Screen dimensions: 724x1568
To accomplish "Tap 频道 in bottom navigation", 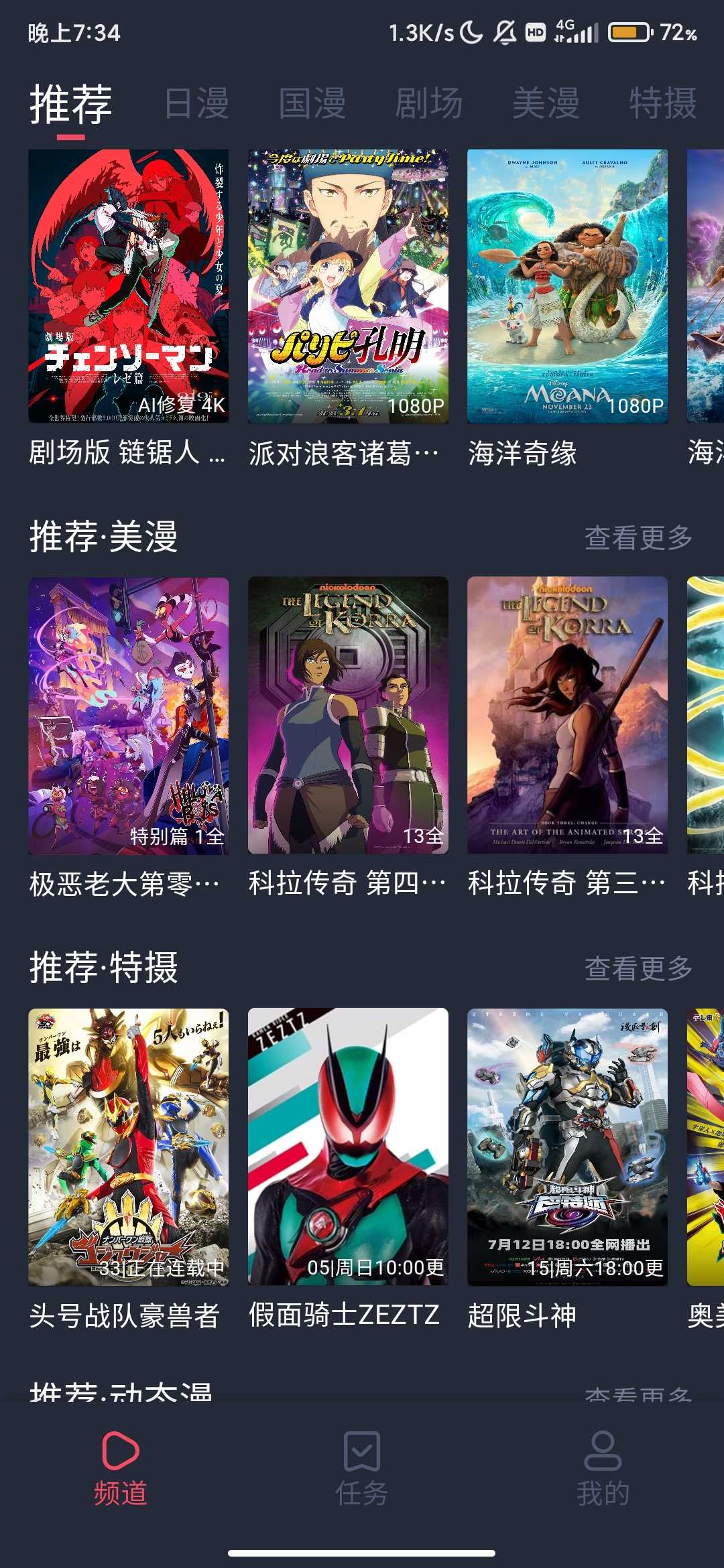I will [121, 1469].
